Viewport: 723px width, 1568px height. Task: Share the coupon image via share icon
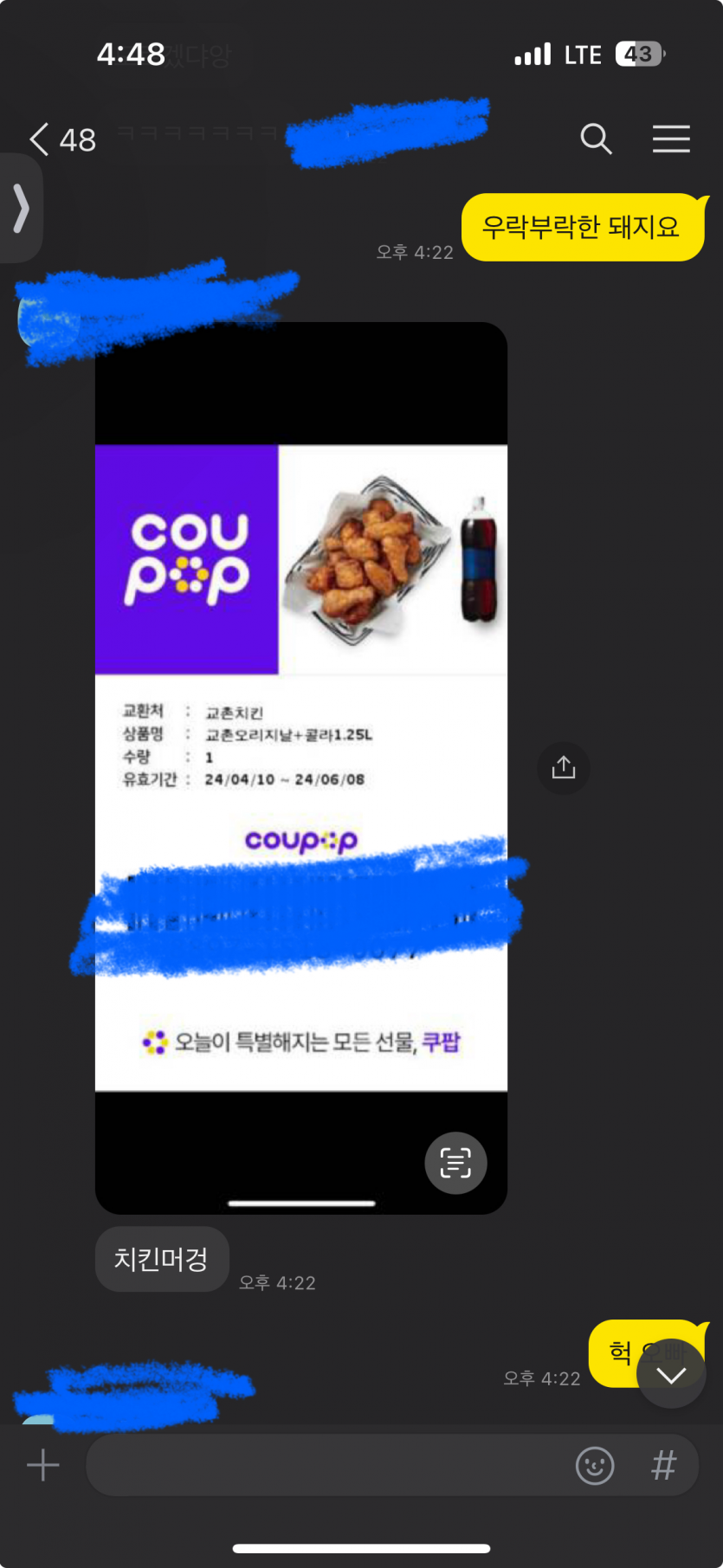tap(563, 768)
